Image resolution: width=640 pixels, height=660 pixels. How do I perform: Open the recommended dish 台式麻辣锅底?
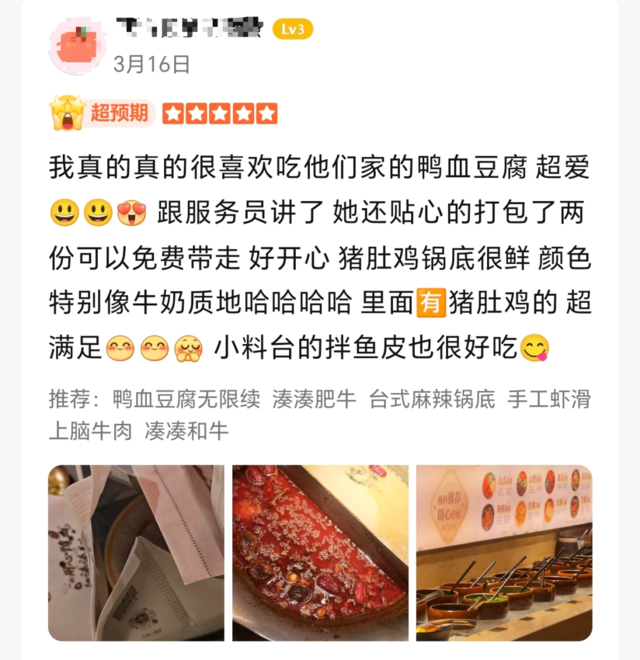(431, 400)
